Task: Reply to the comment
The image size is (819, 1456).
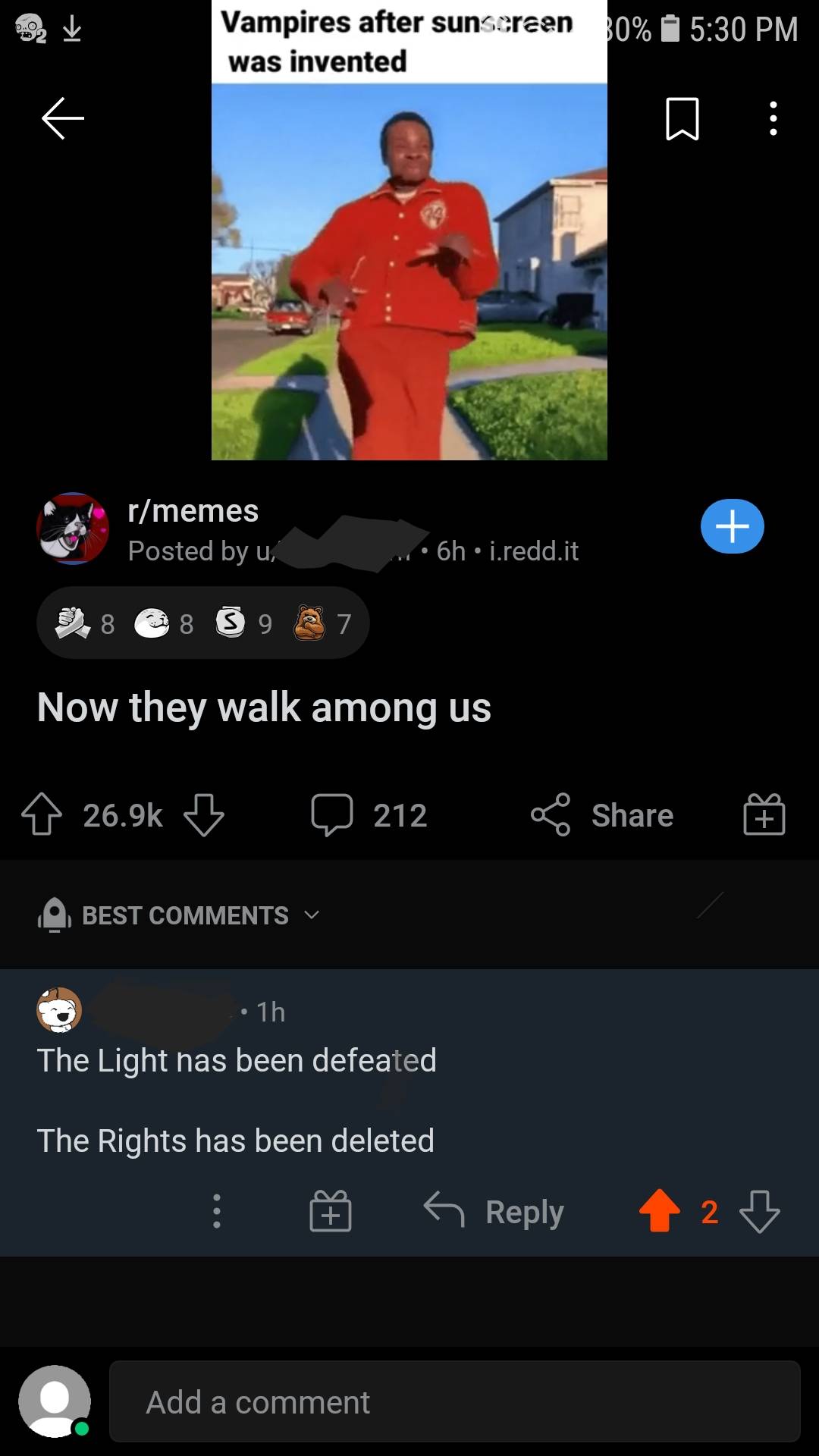Action: tap(494, 1211)
